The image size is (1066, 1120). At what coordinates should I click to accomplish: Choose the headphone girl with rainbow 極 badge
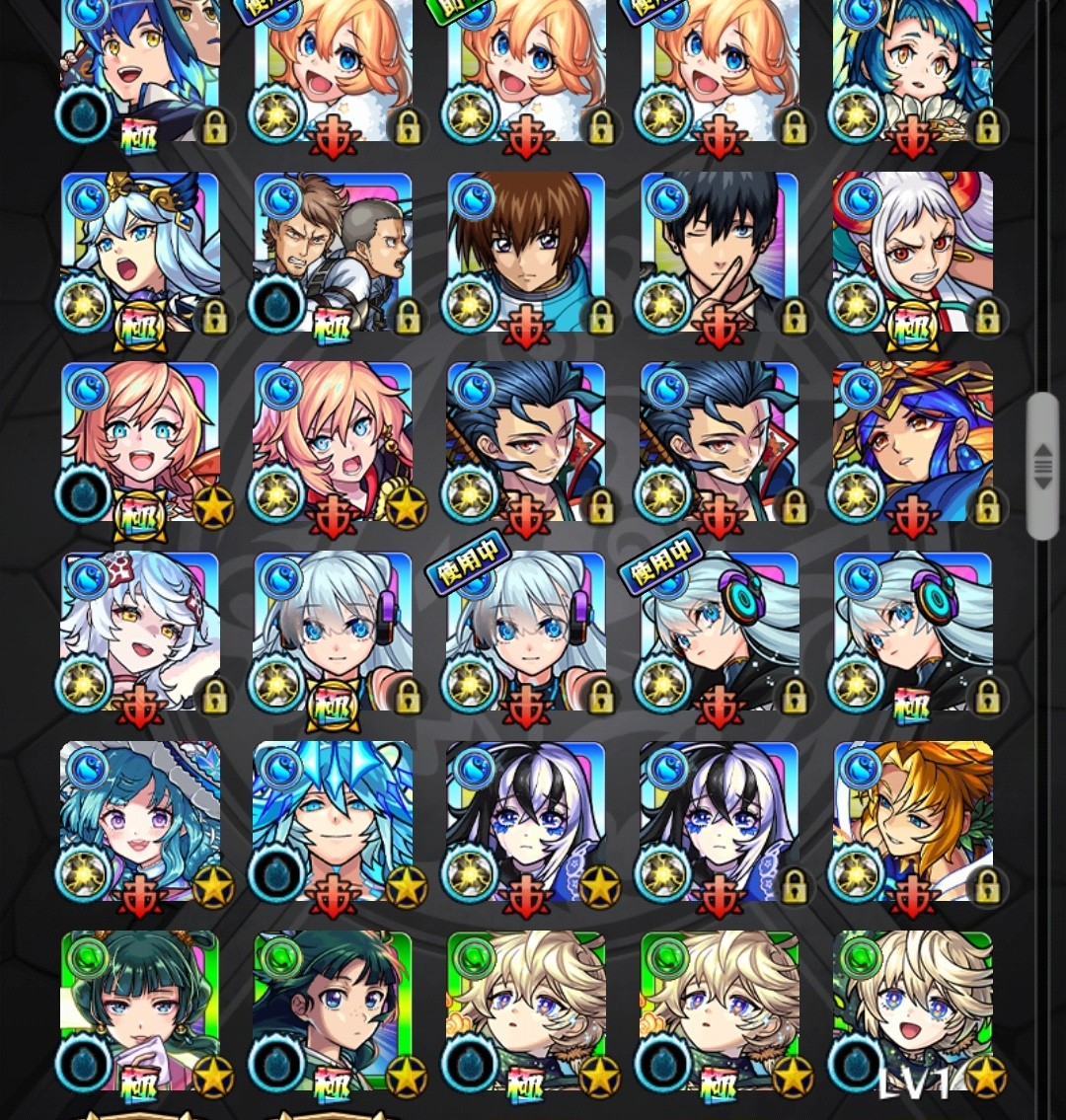[x=912, y=632]
